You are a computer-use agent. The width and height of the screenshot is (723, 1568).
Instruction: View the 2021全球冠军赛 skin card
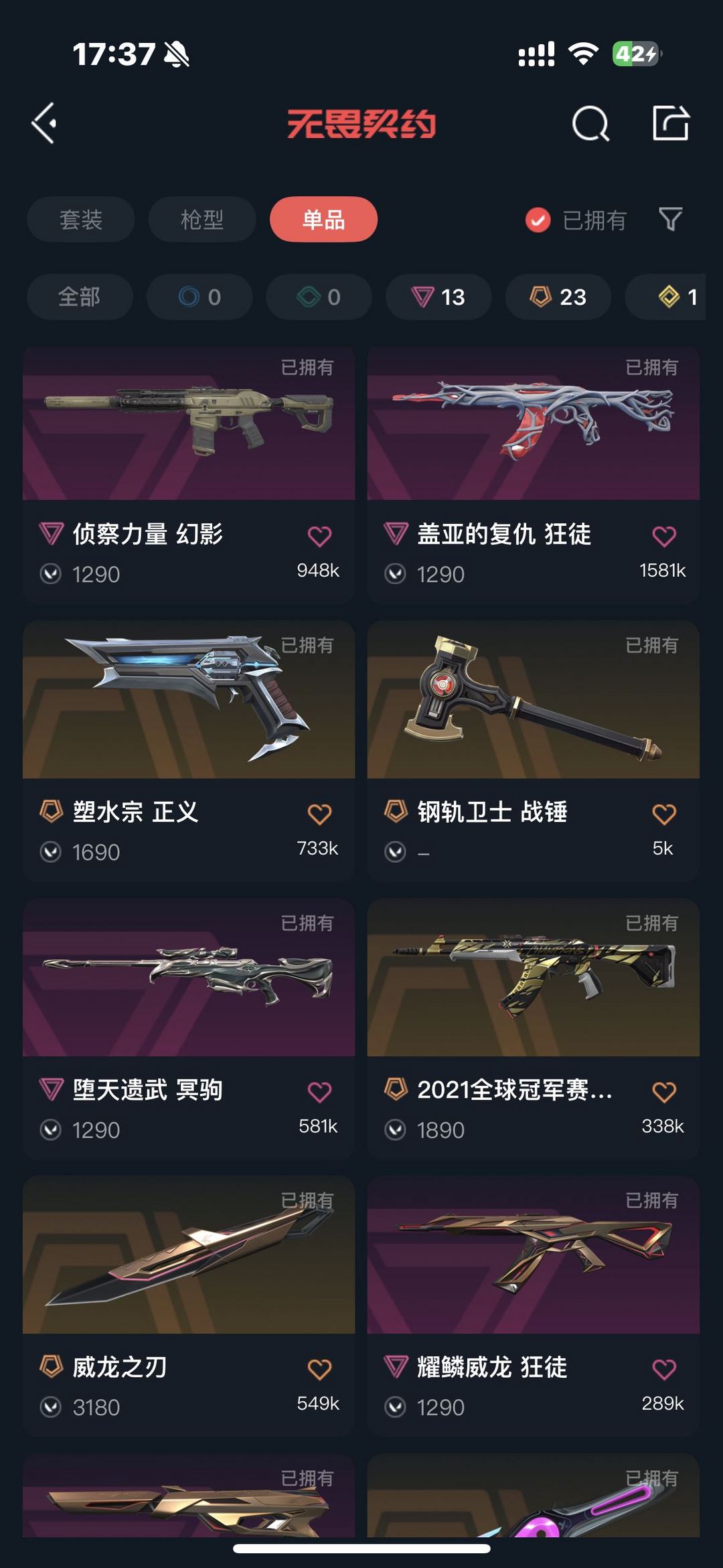pos(534,1029)
